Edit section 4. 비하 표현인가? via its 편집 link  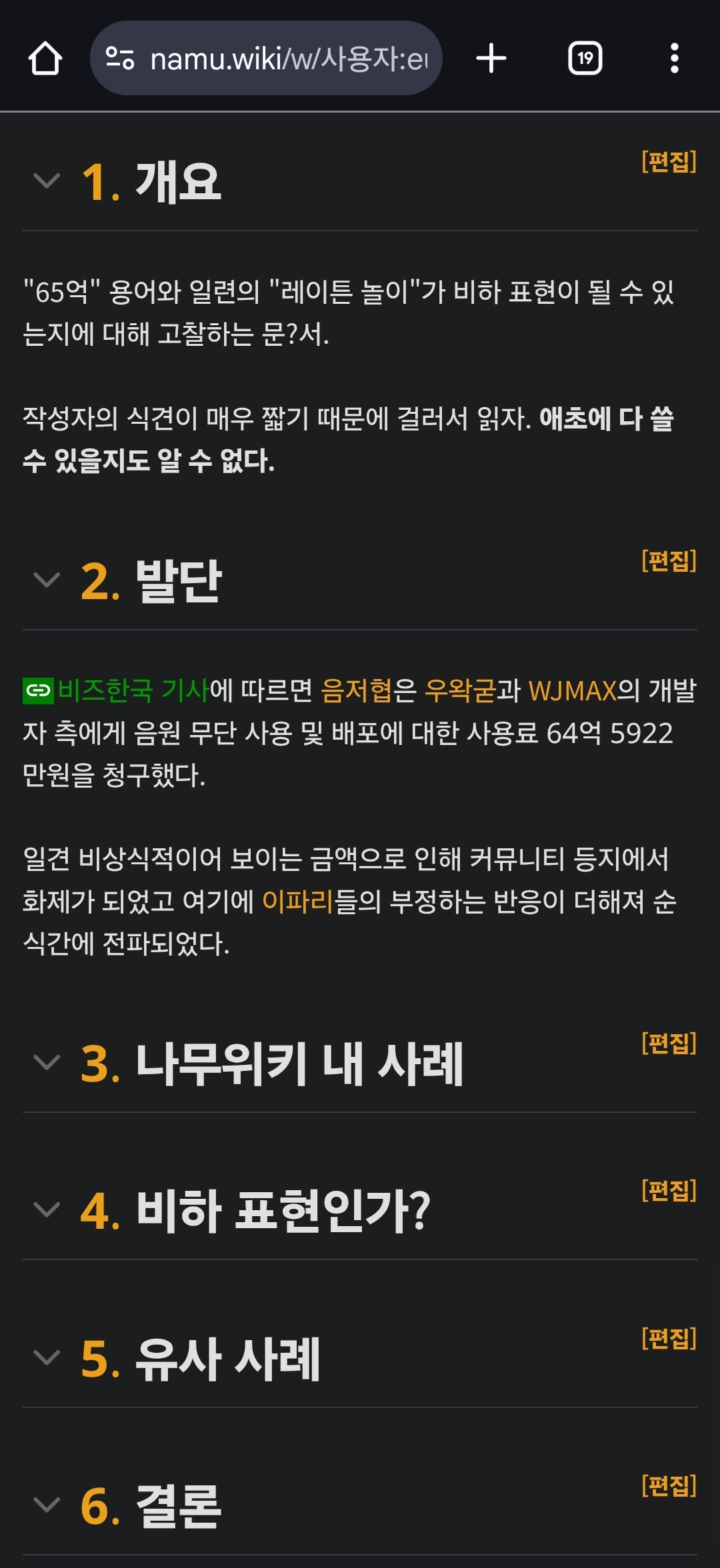tap(669, 1190)
